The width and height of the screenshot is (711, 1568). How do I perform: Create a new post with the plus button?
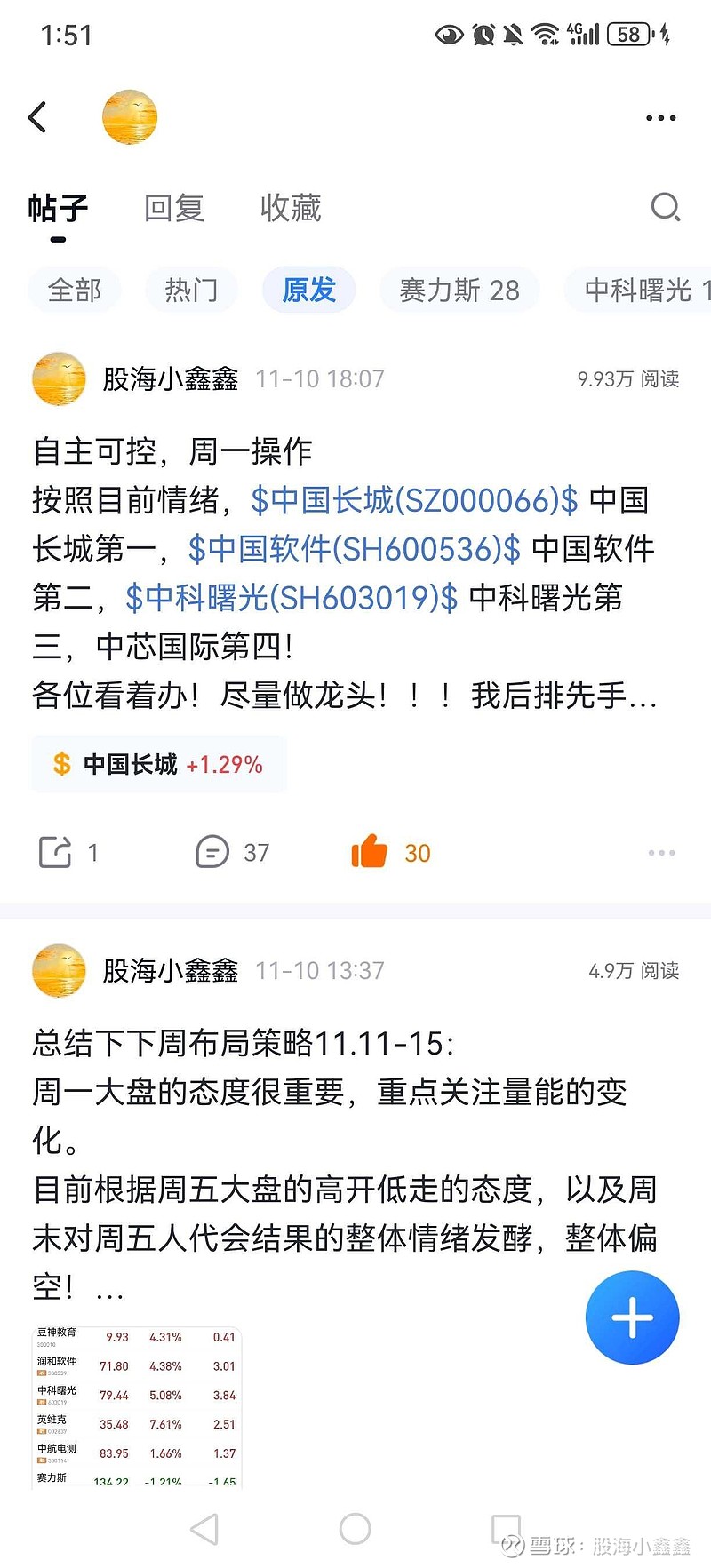click(632, 1317)
